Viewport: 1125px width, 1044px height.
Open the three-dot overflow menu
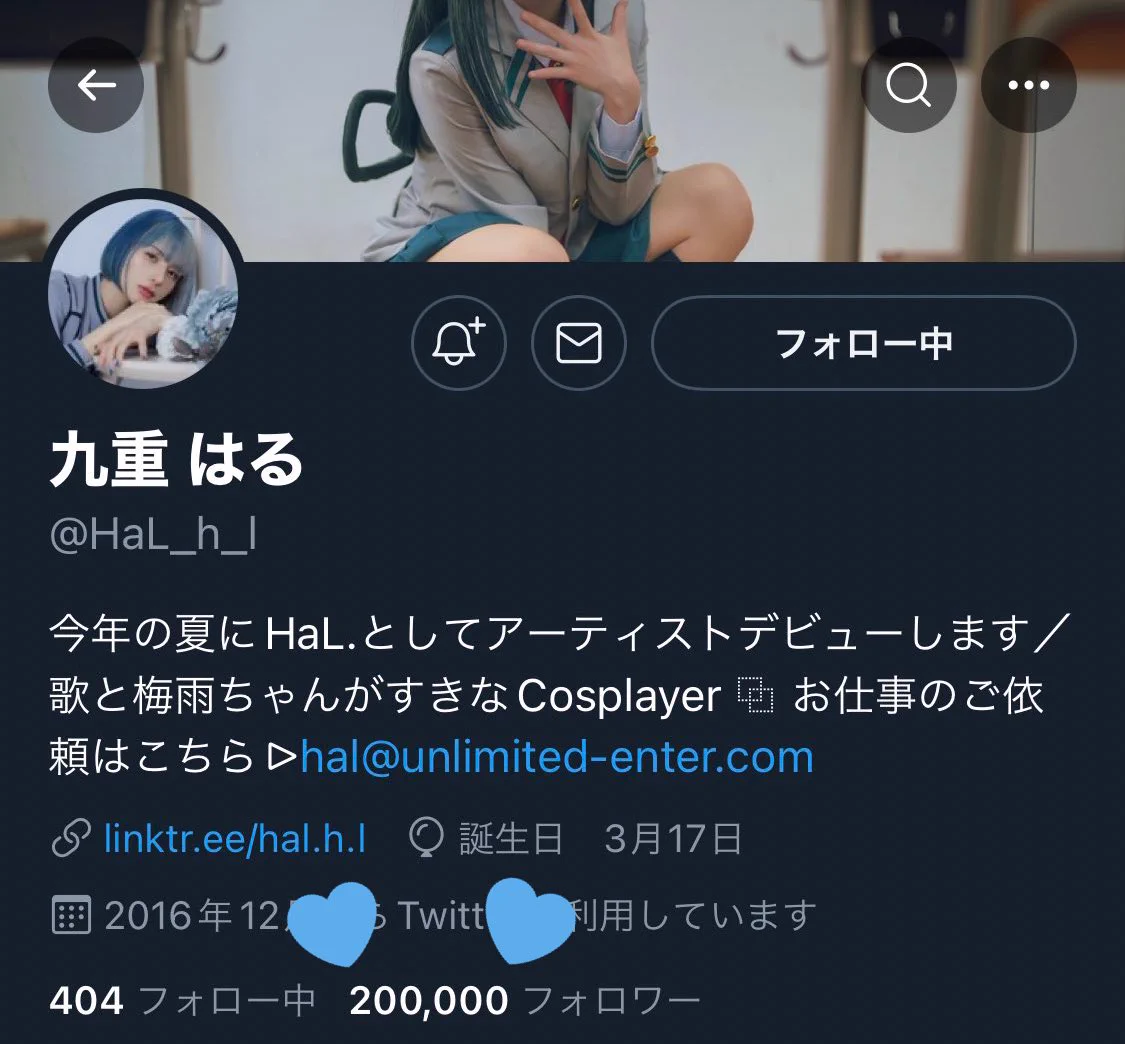[1028, 86]
